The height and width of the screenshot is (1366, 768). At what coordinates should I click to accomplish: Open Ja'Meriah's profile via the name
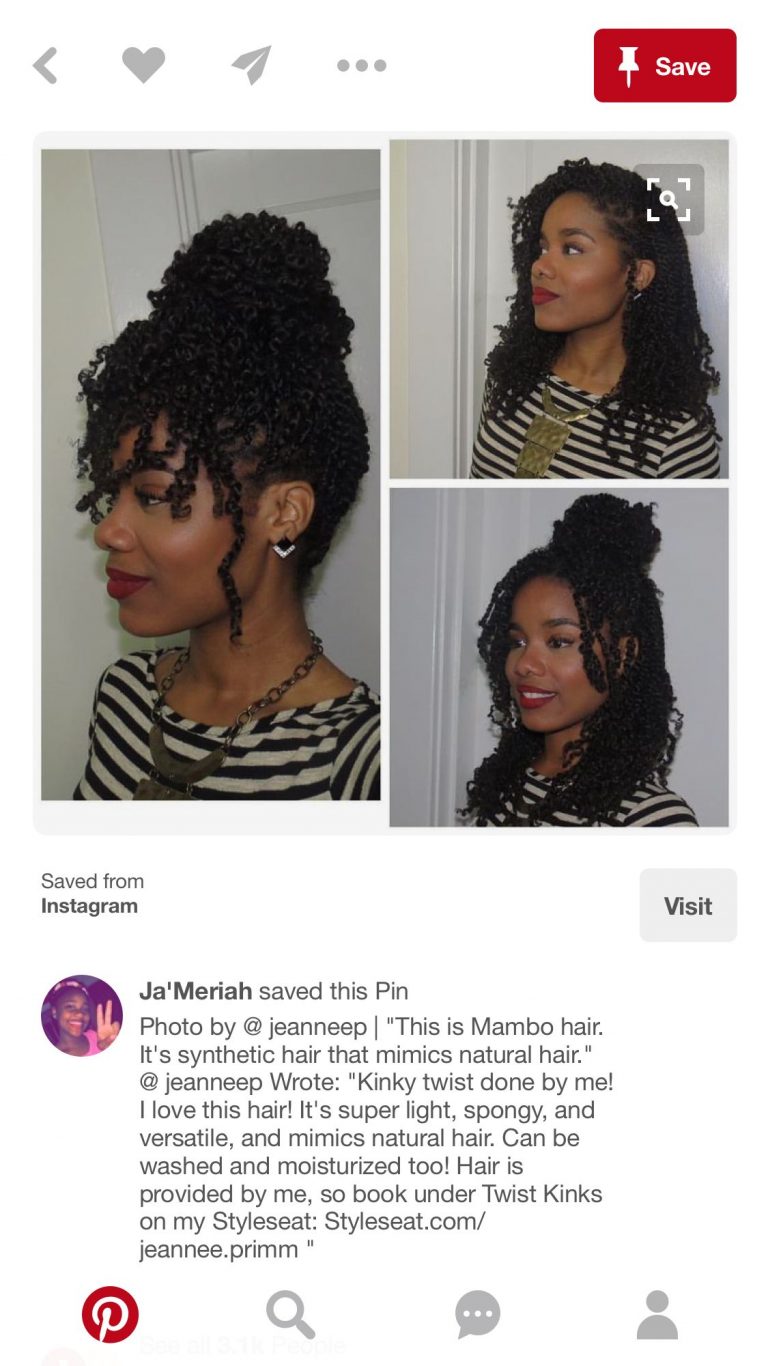tap(196, 992)
